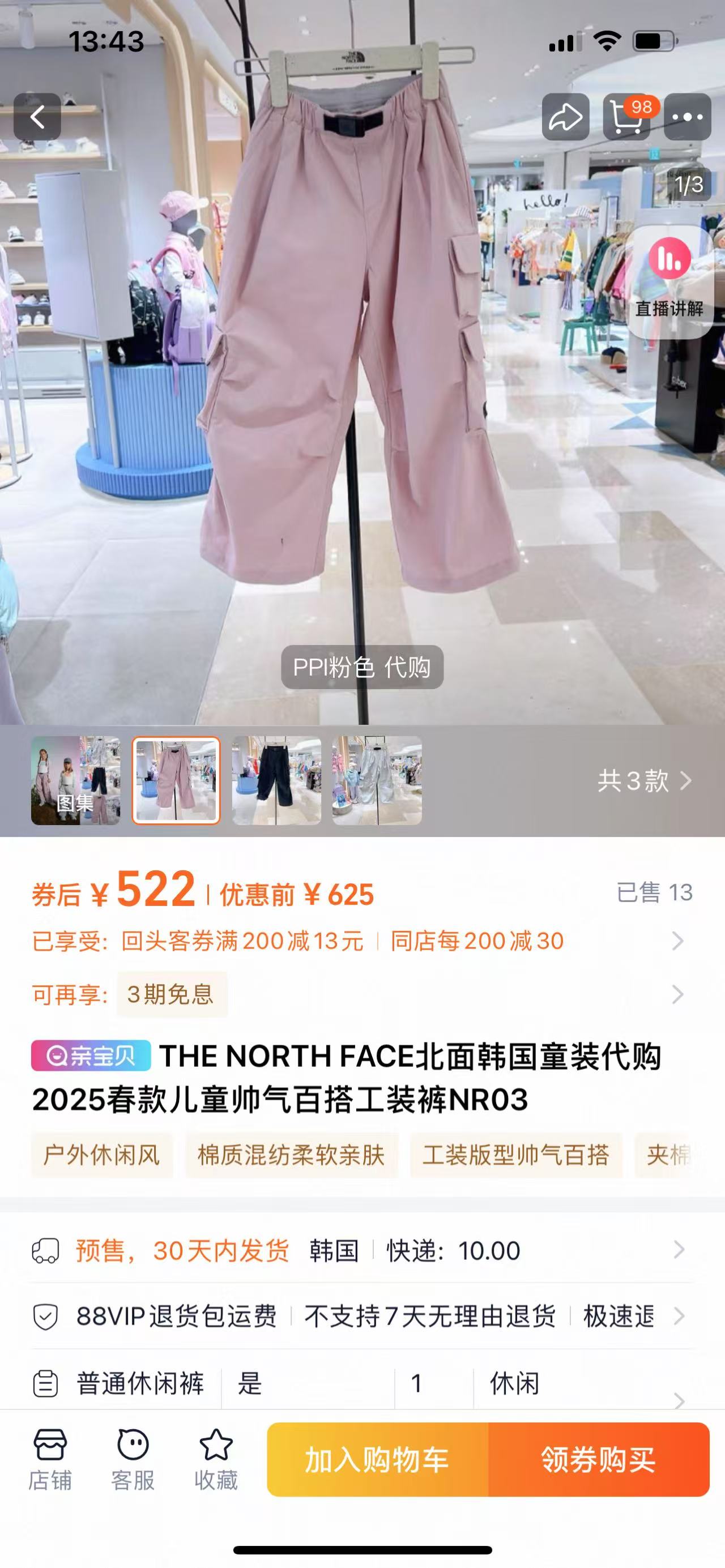Select the silver pants variant thumbnail
Image resolution: width=725 pixels, height=1568 pixels.
click(377, 780)
